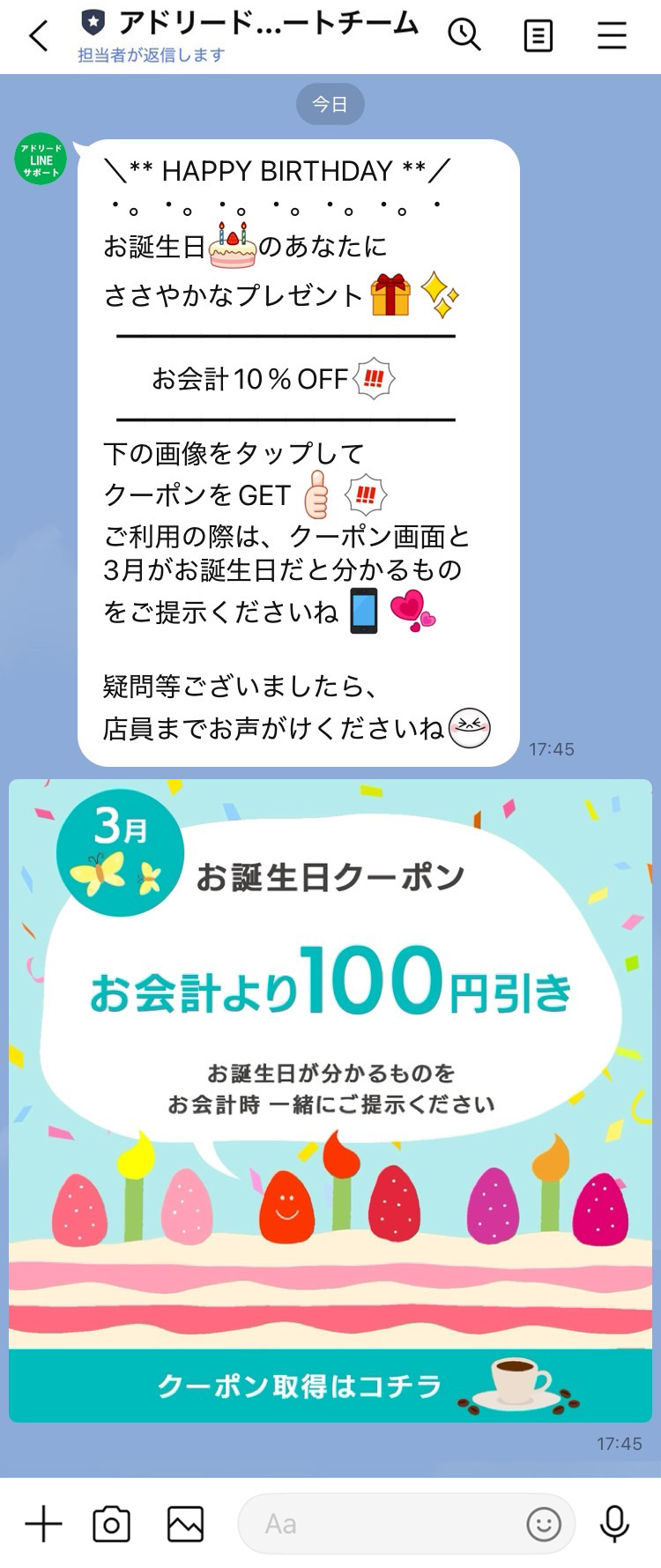This screenshot has height=1568, width=661.
Task: Open the notes list icon
Action: tap(538, 36)
